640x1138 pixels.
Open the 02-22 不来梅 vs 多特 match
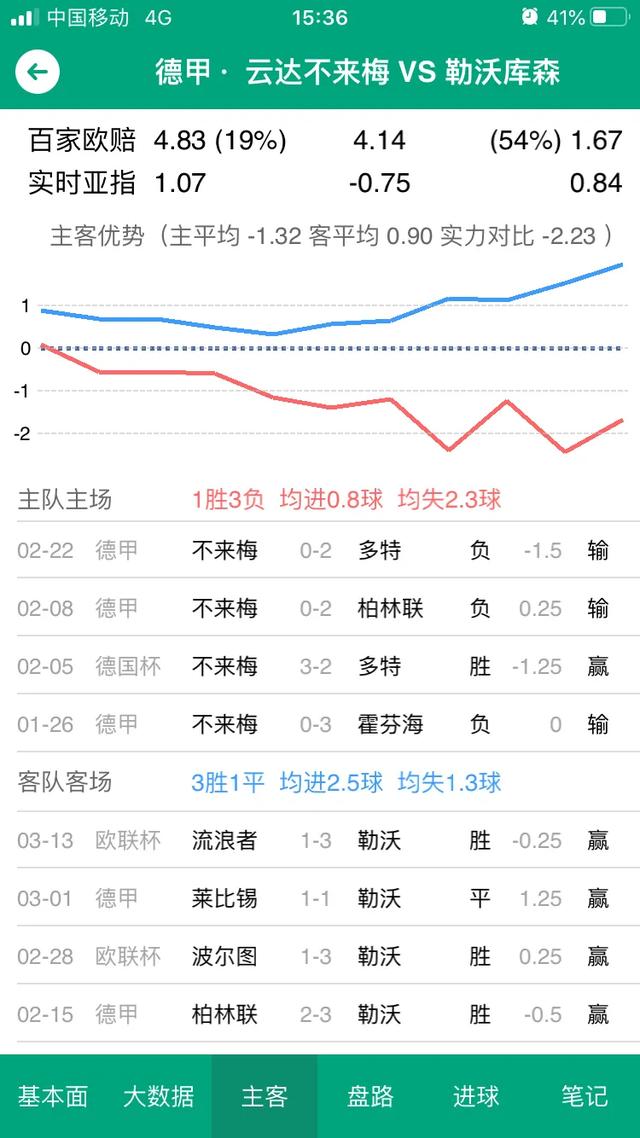[x=320, y=550]
